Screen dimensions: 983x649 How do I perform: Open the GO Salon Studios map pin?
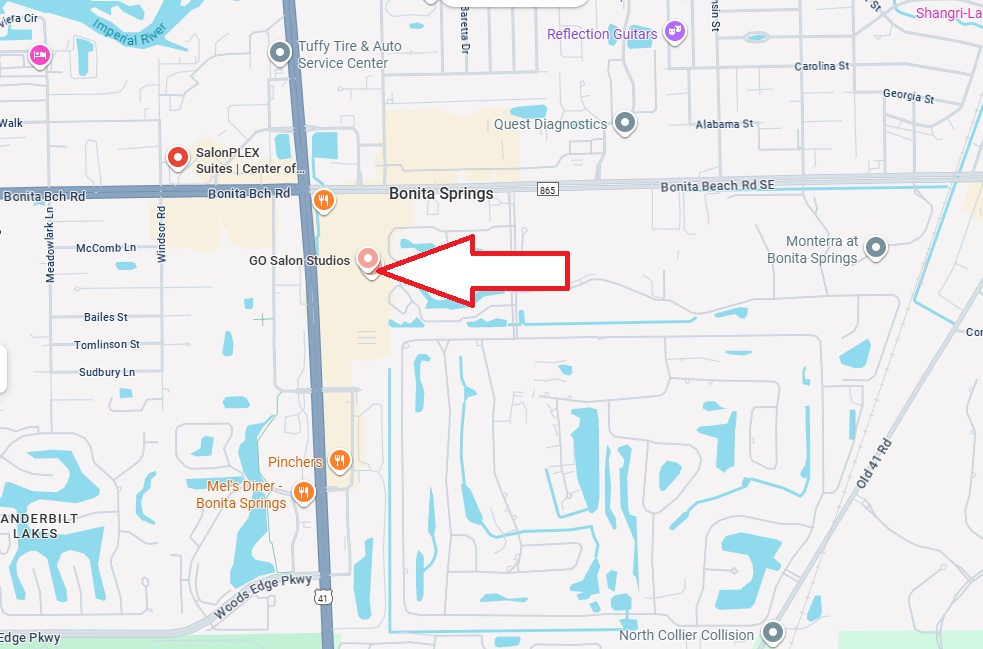click(x=369, y=260)
